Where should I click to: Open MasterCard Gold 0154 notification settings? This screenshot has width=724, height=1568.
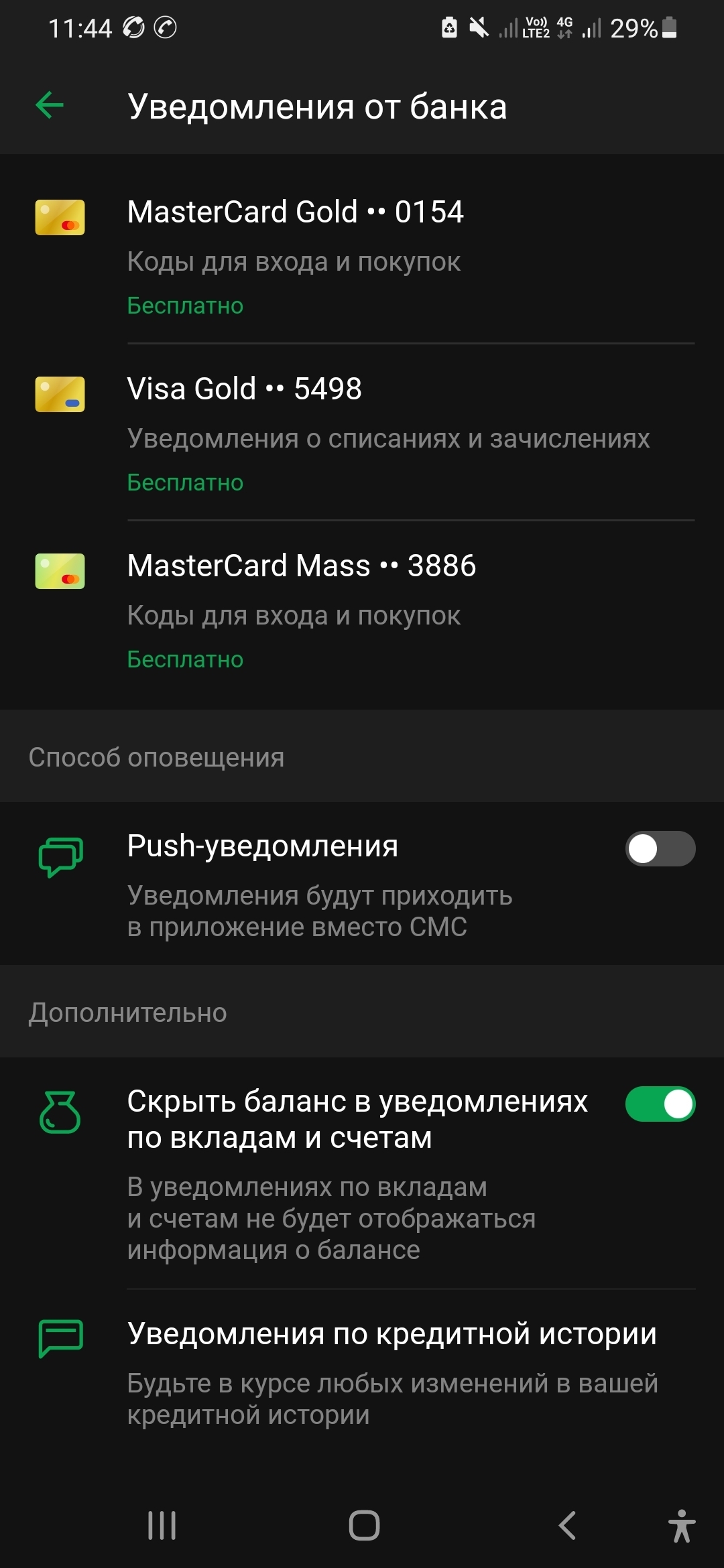pos(362,256)
